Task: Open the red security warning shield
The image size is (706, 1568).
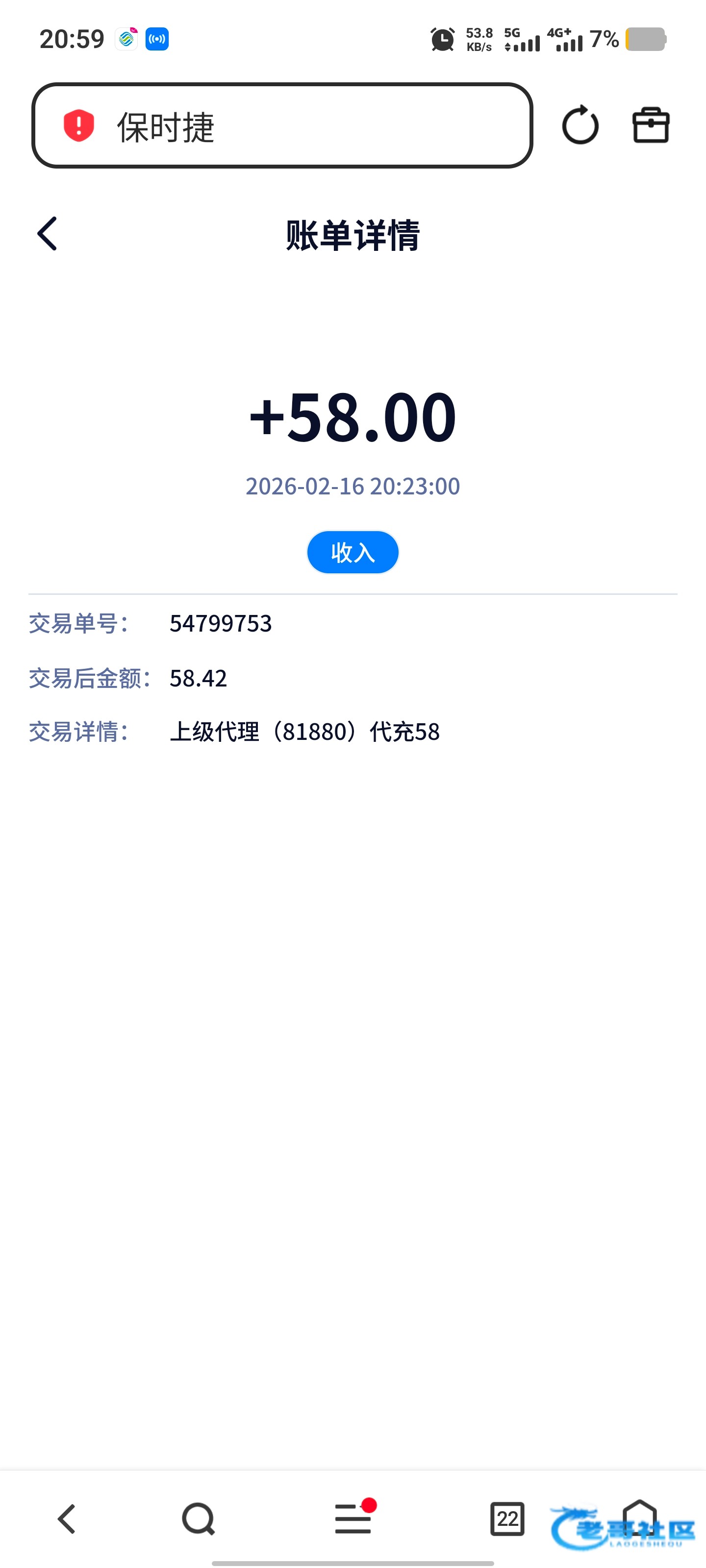Action: (79, 125)
